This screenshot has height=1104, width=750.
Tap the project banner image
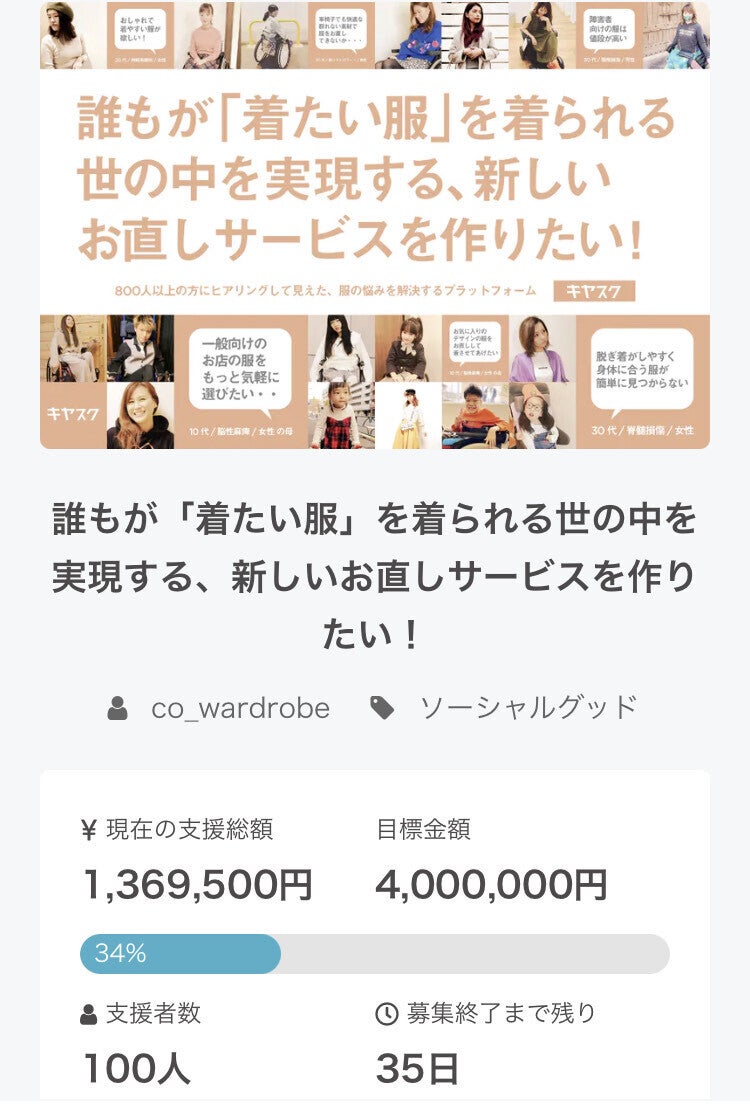[375, 225]
